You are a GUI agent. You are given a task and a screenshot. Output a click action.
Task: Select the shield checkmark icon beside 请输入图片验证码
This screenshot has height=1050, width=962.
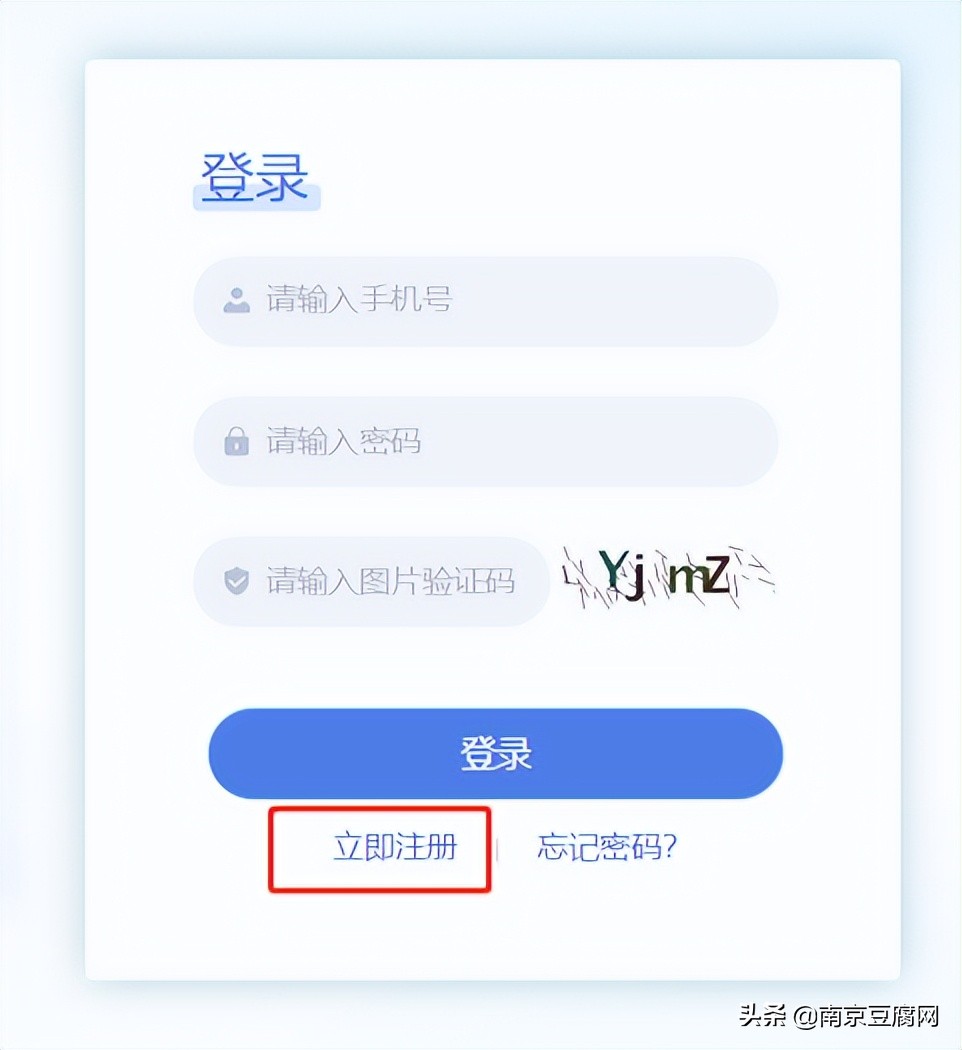pyautogui.click(x=235, y=581)
